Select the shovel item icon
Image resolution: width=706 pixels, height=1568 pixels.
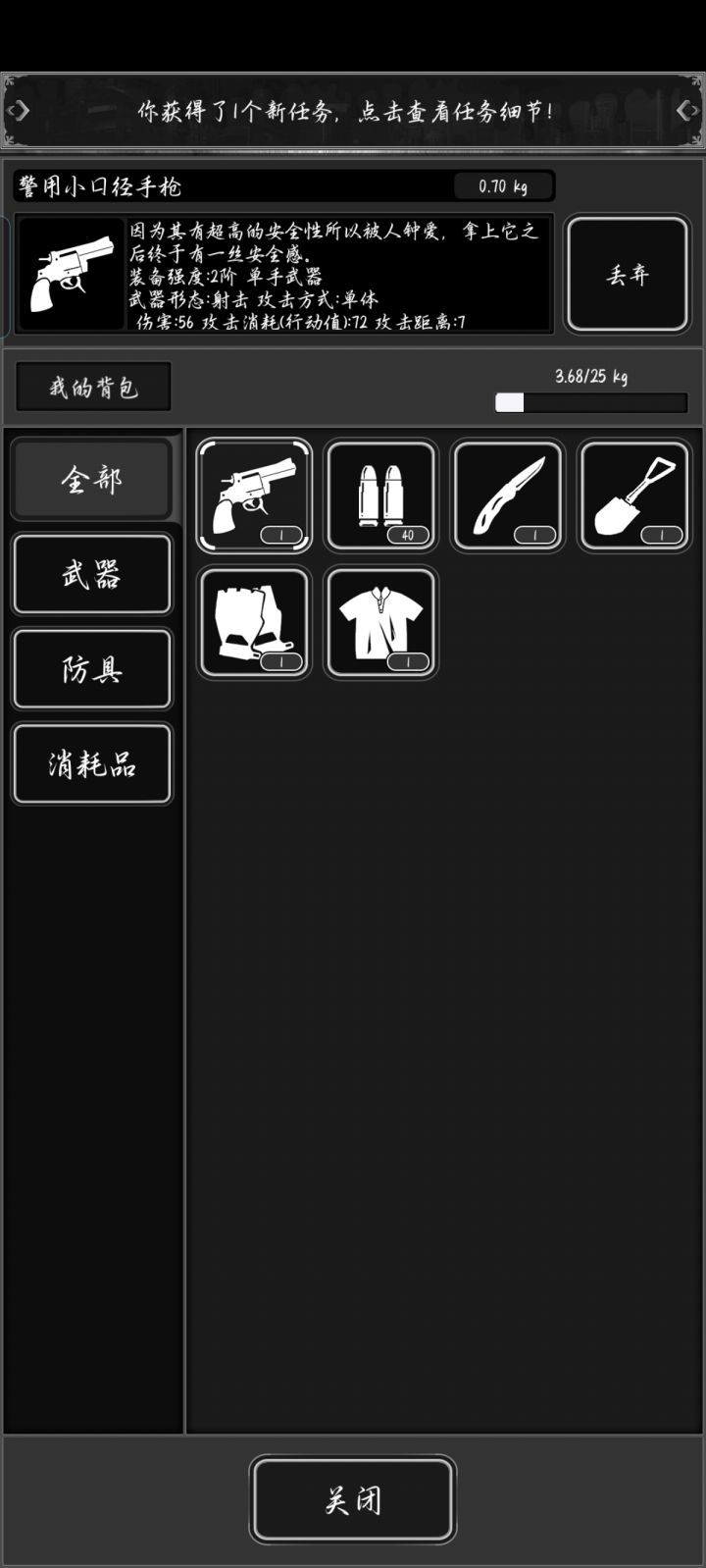coord(633,495)
